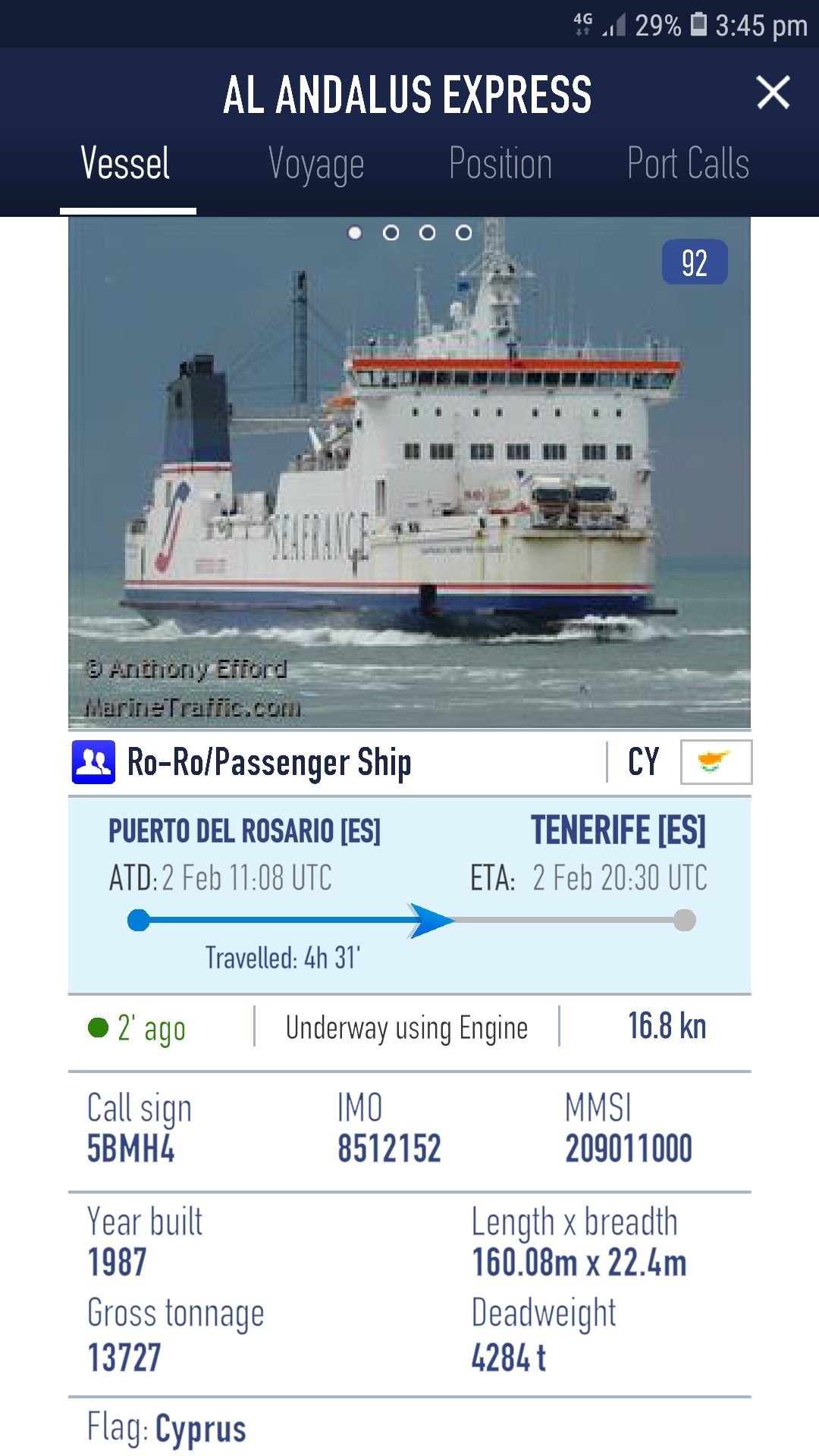This screenshot has width=819, height=1456.
Task: Open the Port Calls tab
Action: [x=688, y=164]
